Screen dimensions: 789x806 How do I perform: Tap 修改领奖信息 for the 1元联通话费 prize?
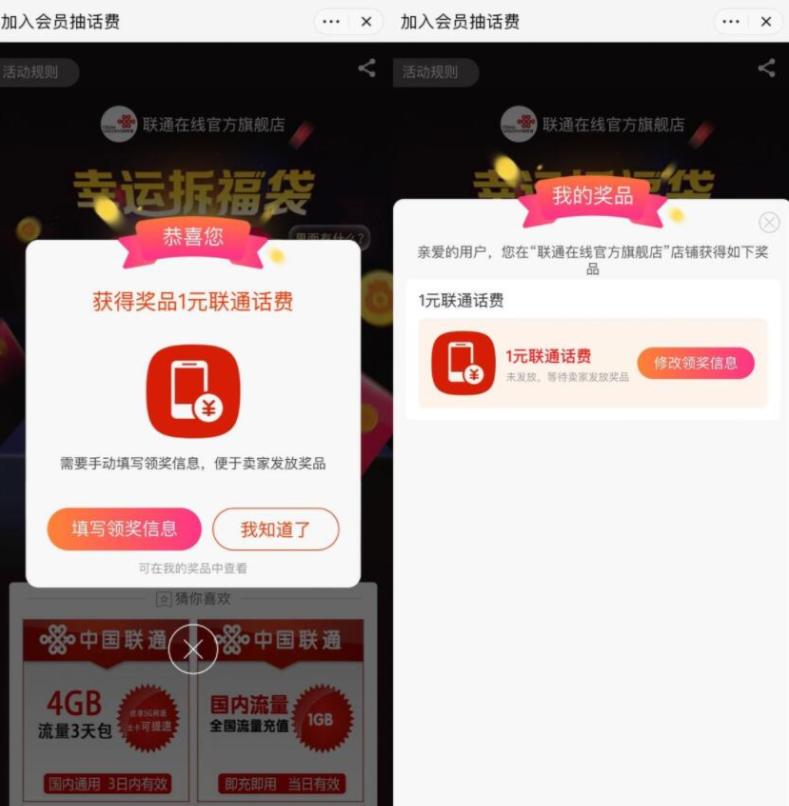pyautogui.click(x=695, y=363)
